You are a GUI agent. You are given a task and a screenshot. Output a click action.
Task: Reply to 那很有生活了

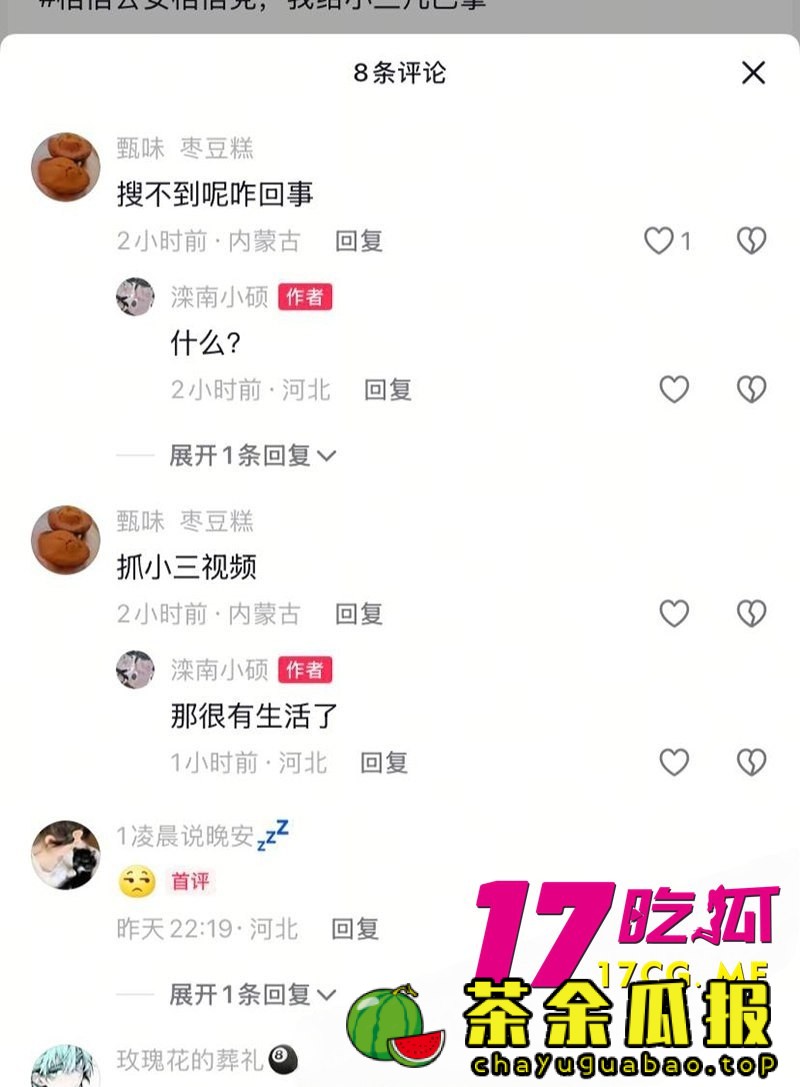pyautogui.click(x=384, y=763)
